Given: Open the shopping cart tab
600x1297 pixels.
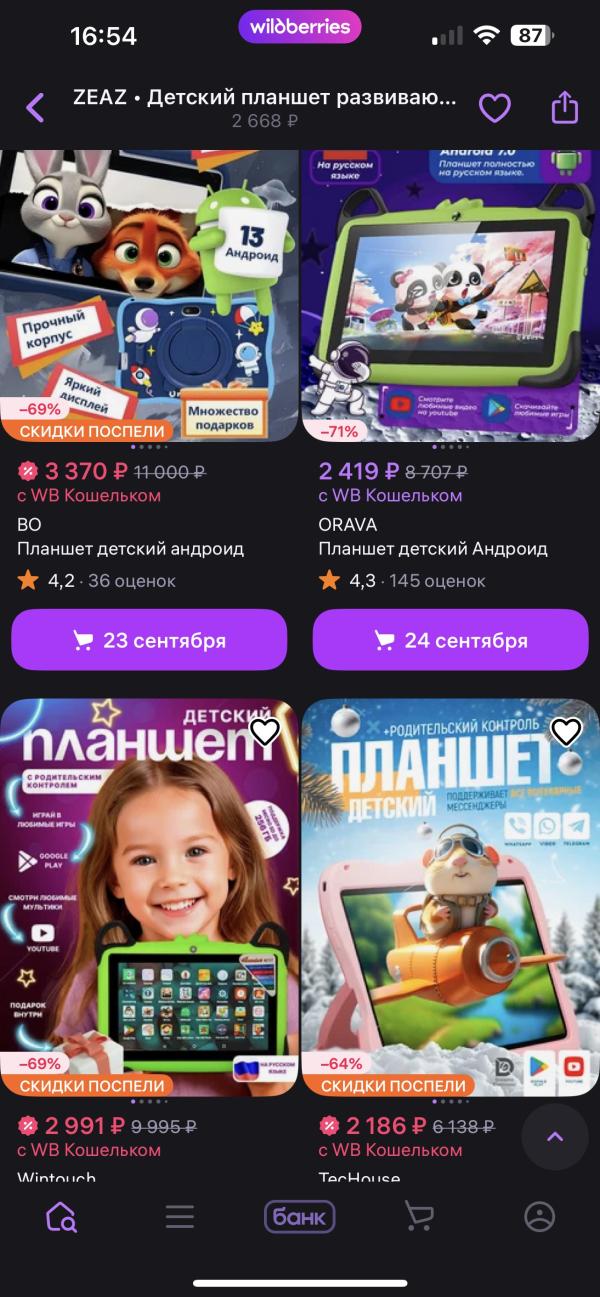Looking at the screenshot, I should [x=418, y=1216].
